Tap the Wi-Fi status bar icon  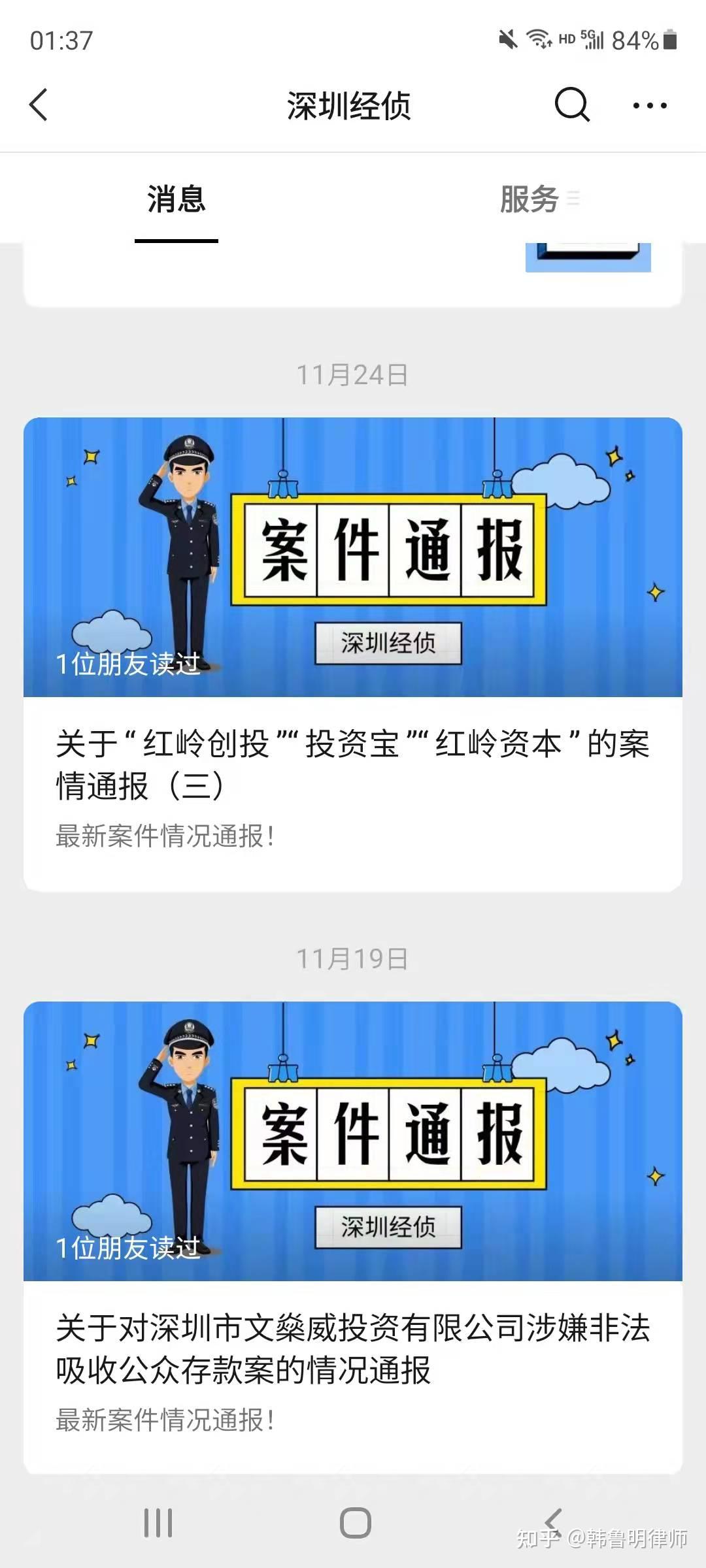tap(539, 41)
